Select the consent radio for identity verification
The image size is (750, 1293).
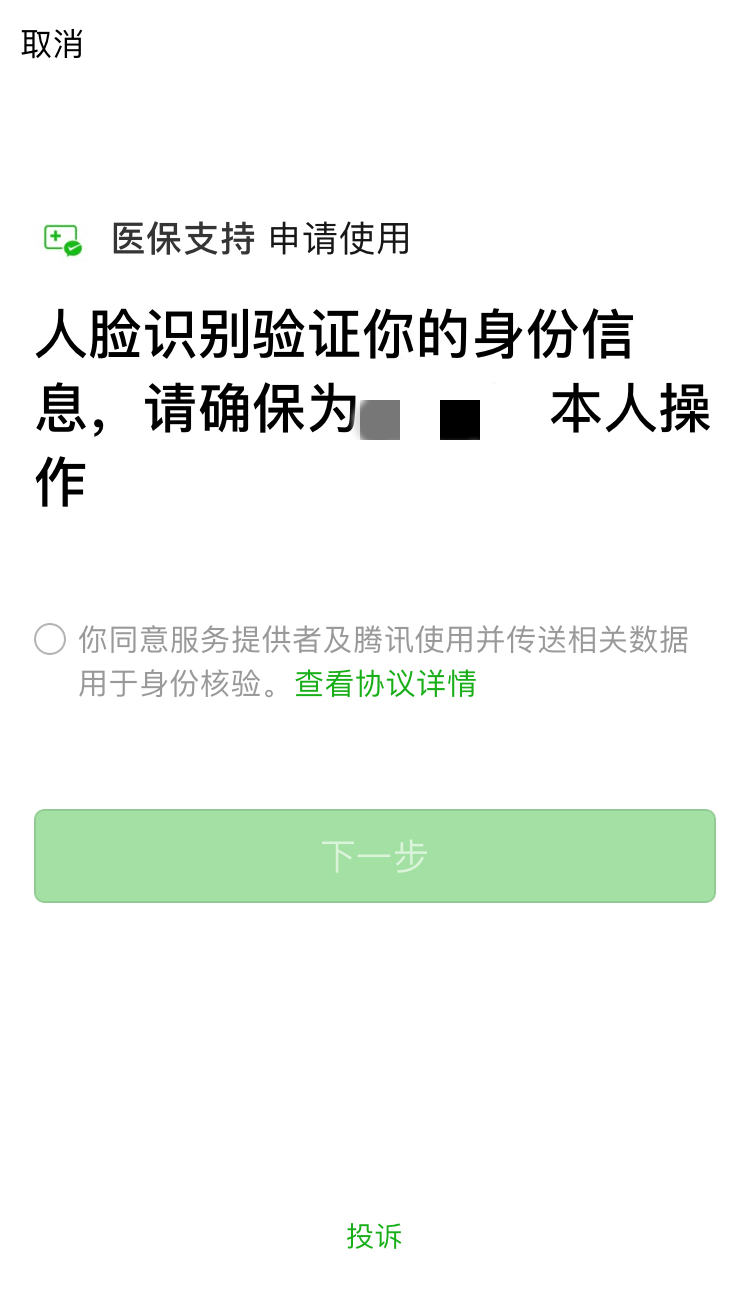(x=49, y=639)
